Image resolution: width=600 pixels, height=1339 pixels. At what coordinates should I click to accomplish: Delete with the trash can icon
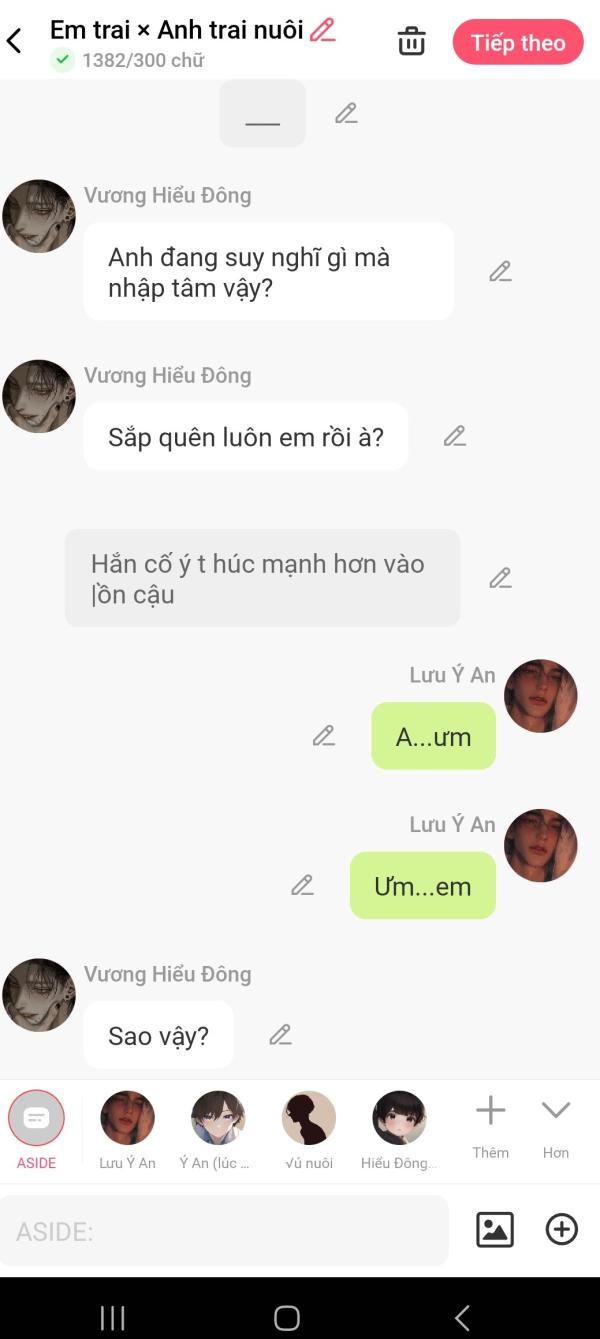pyautogui.click(x=411, y=42)
